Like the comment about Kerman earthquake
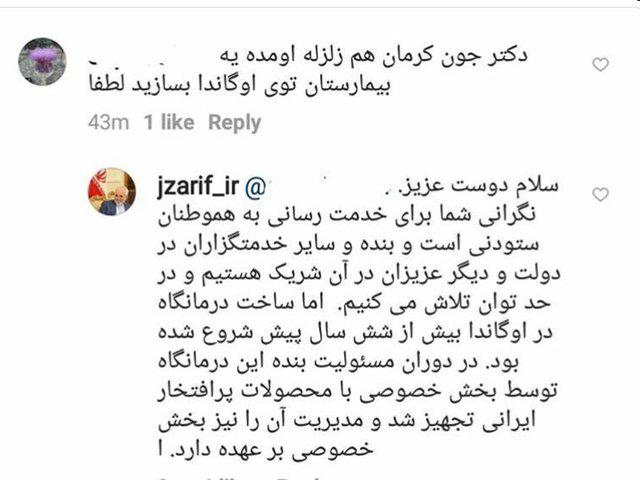This screenshot has height=480, width=640. coord(600,65)
